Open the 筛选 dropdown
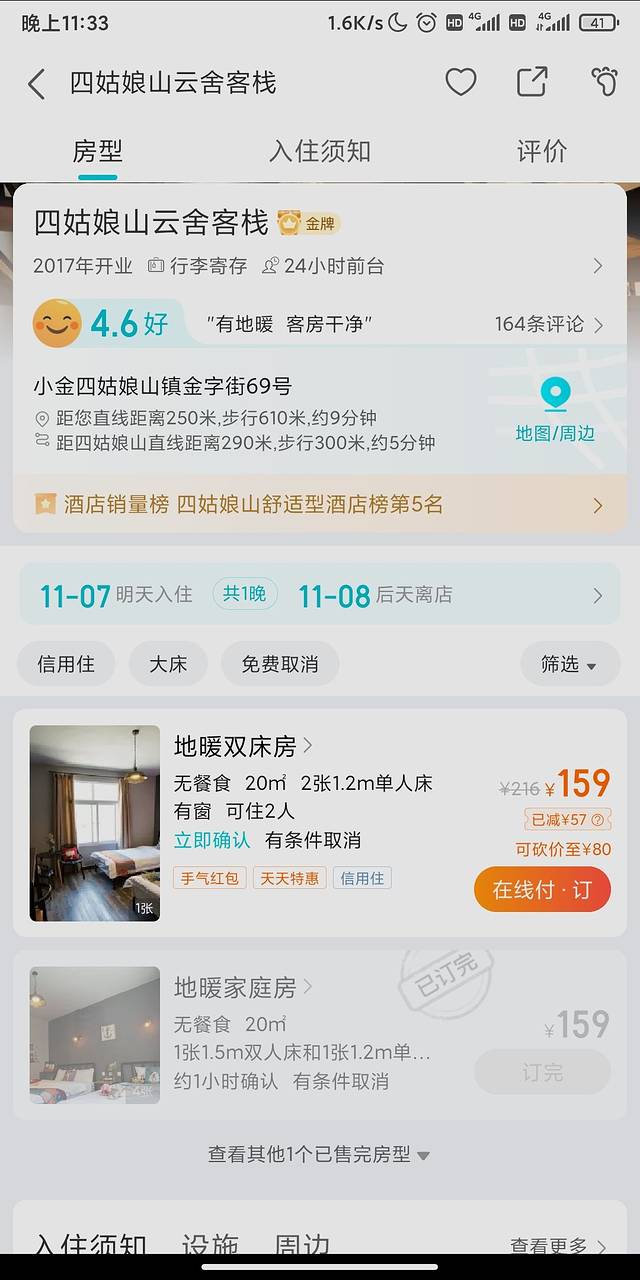Viewport: 640px width, 1280px height. pyautogui.click(x=569, y=663)
